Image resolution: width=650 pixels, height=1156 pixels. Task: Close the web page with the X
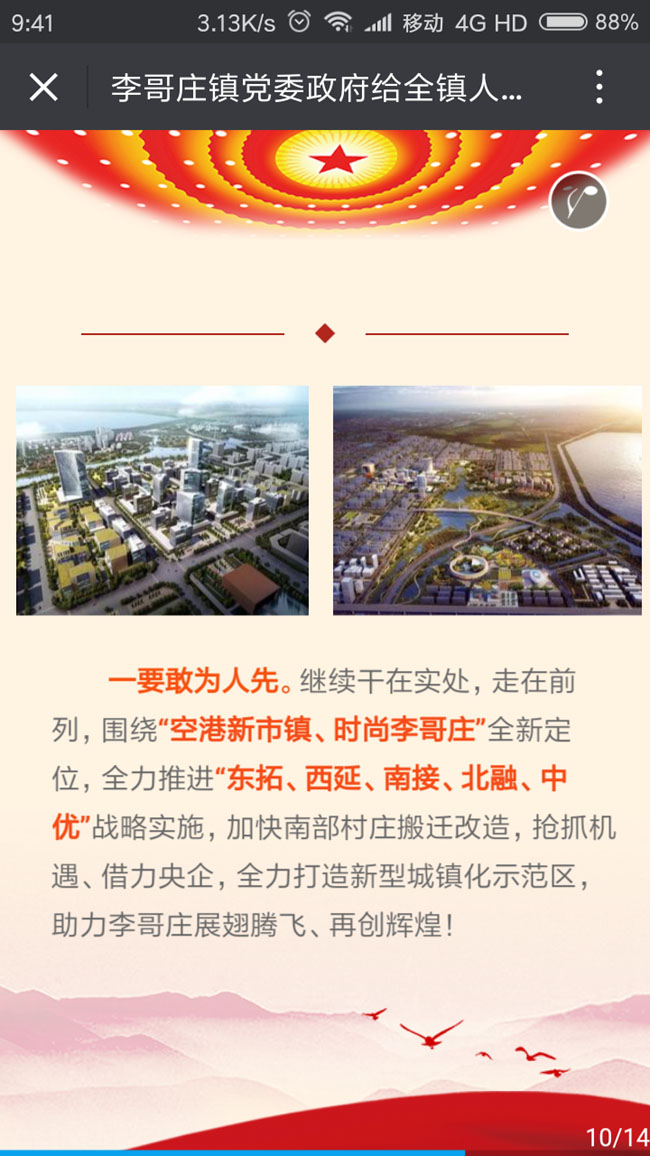[x=43, y=88]
